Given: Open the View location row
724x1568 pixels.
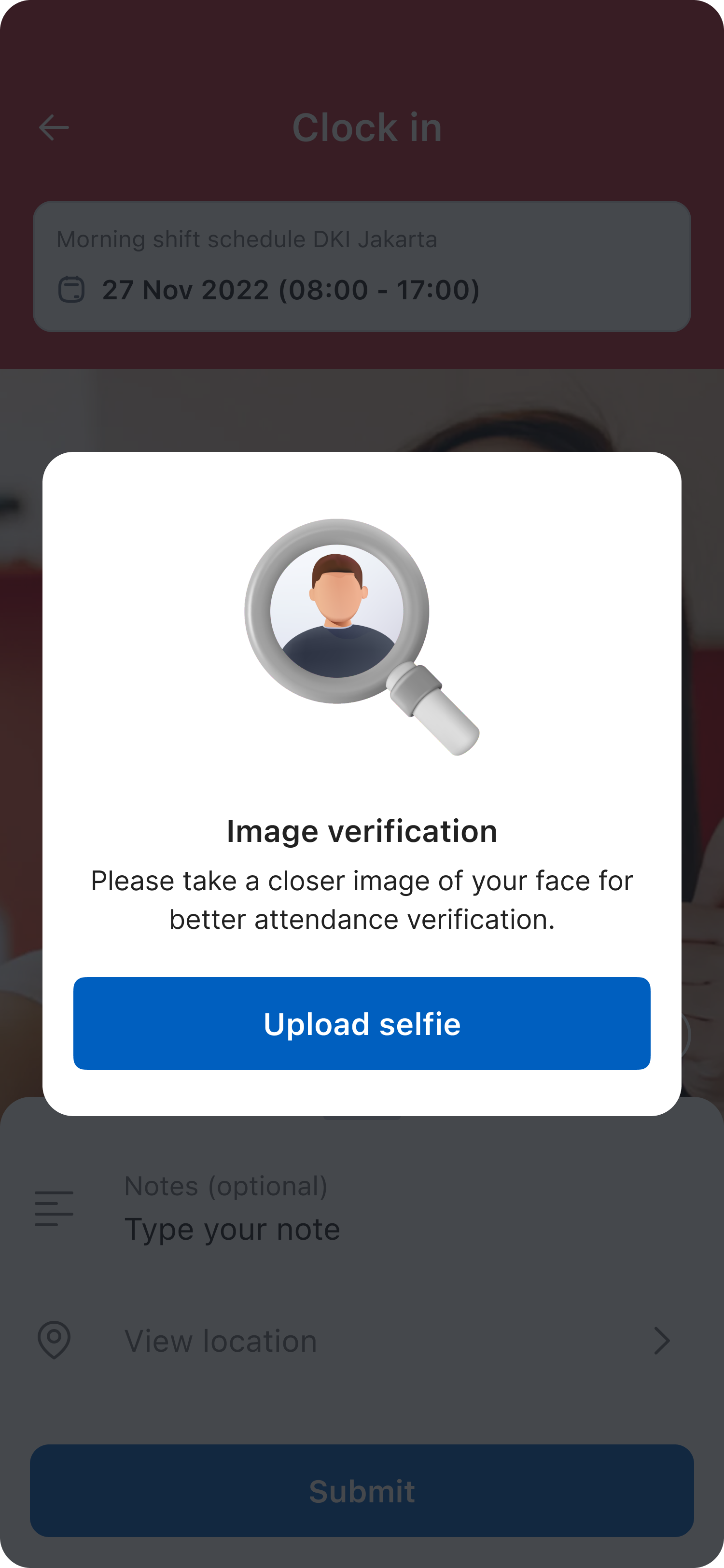Looking at the screenshot, I should coord(362,1341).
